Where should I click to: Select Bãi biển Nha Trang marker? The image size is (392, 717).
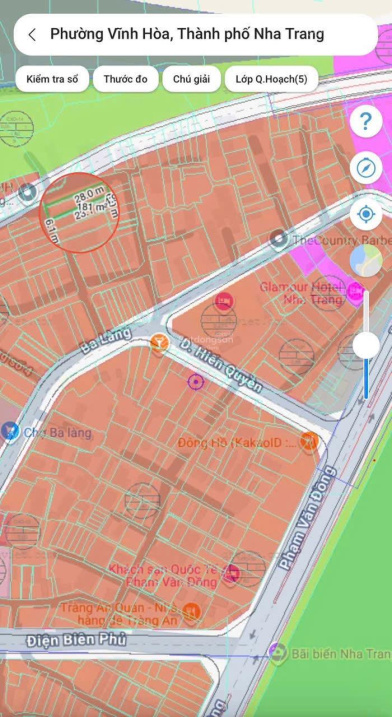(277, 653)
